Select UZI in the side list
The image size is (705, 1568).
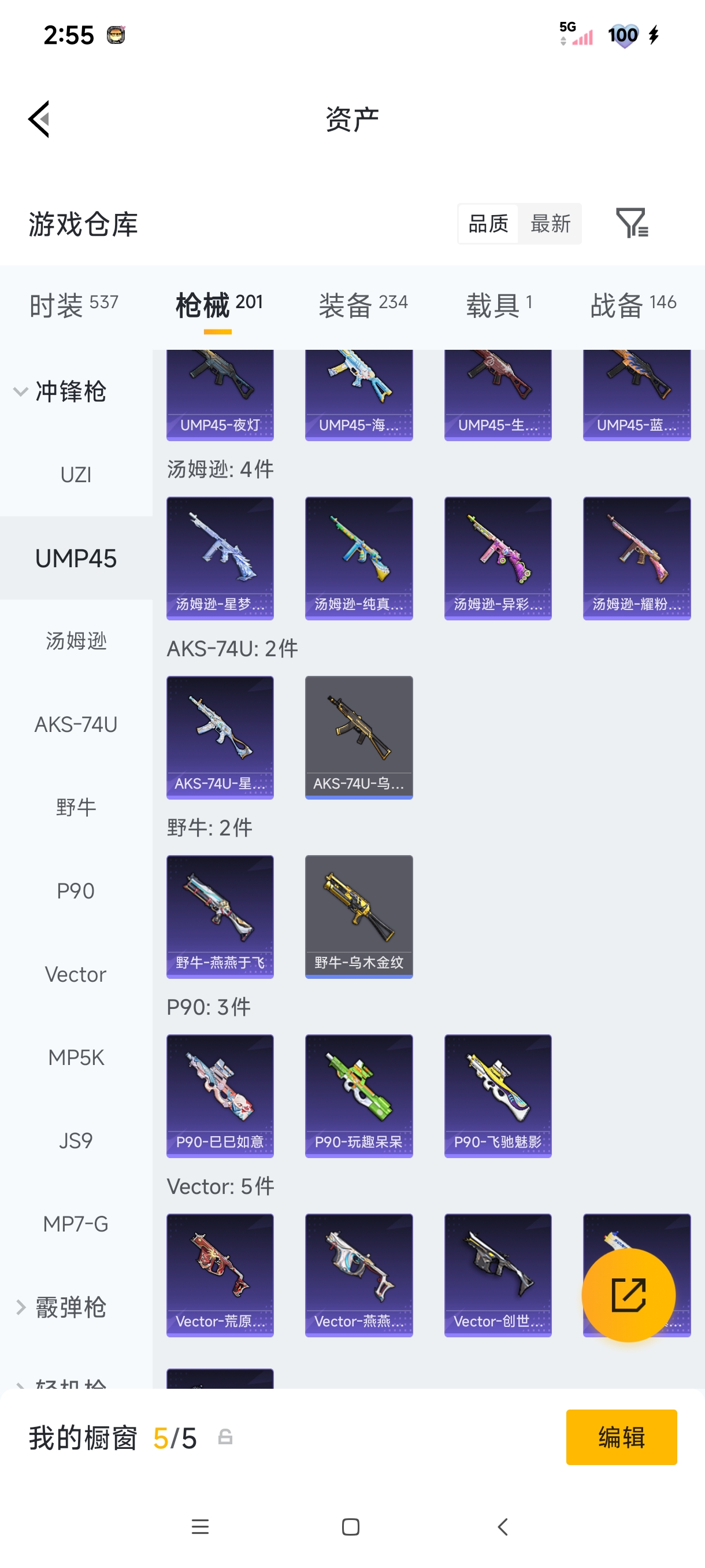click(x=76, y=474)
